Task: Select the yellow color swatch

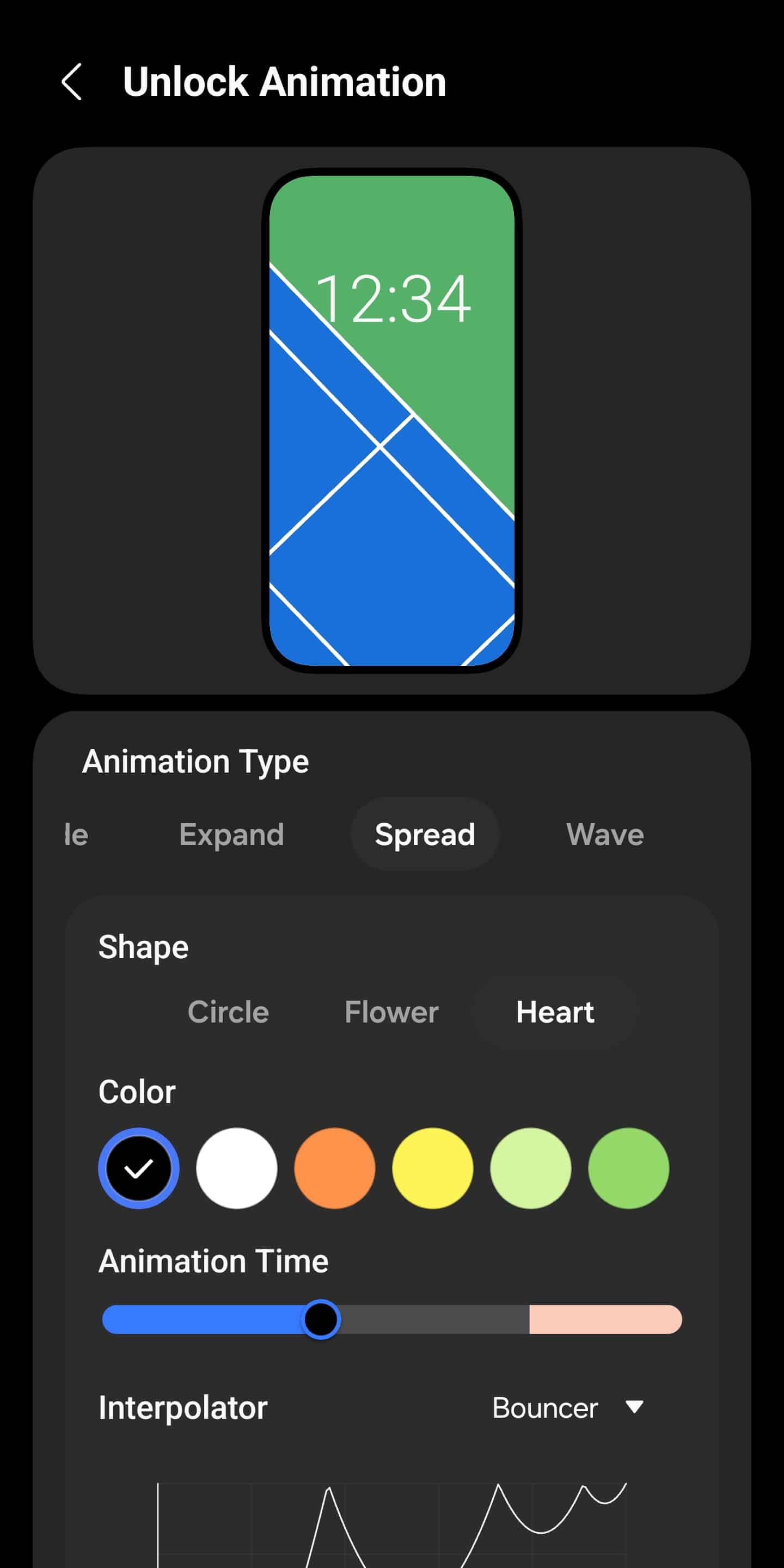Action: click(433, 1168)
